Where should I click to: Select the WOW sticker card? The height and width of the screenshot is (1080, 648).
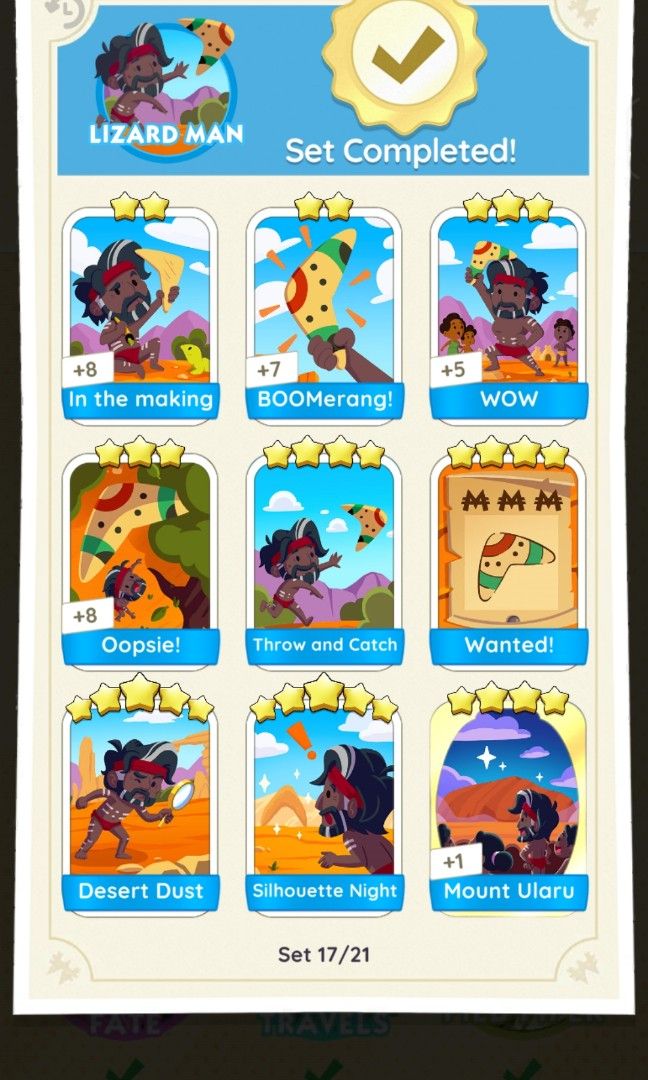pyautogui.click(x=508, y=310)
